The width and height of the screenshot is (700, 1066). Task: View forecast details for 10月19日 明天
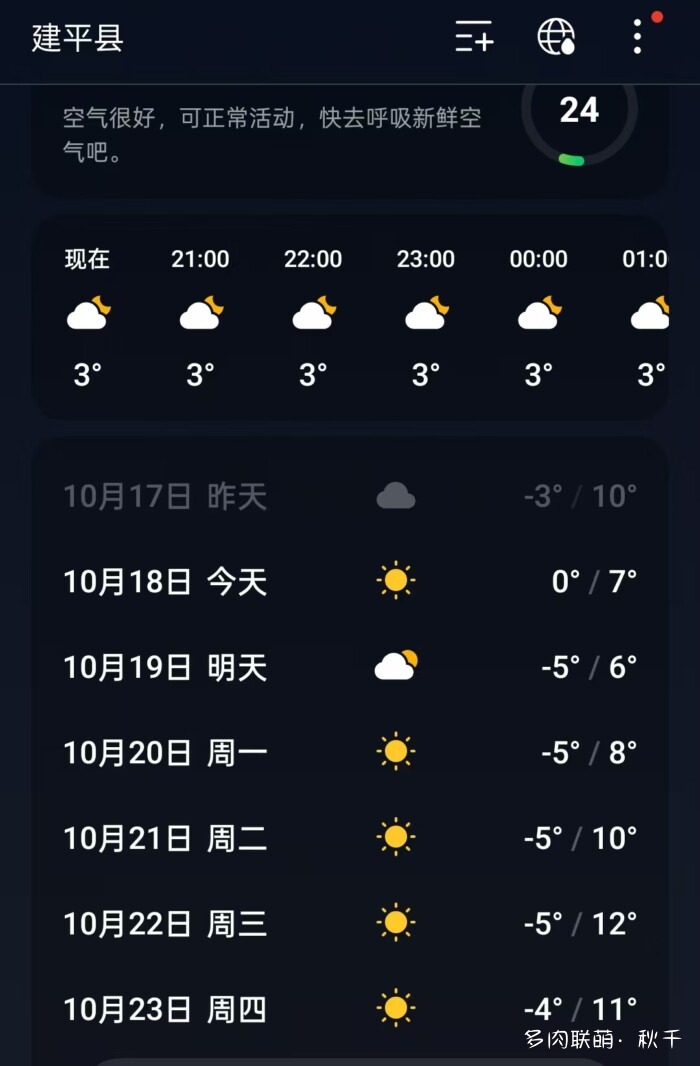point(350,666)
